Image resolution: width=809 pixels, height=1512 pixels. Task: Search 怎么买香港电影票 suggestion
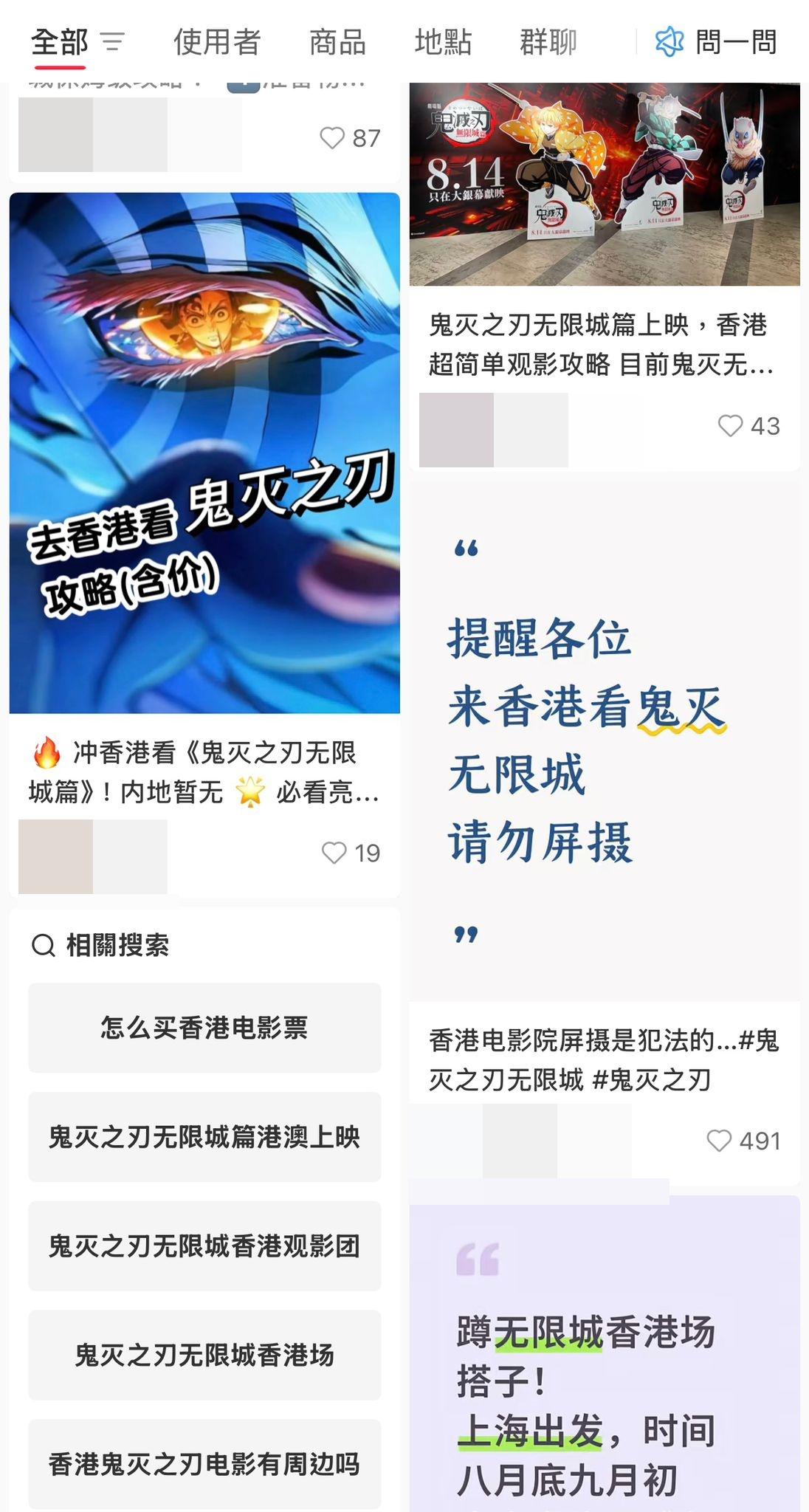tap(204, 1027)
